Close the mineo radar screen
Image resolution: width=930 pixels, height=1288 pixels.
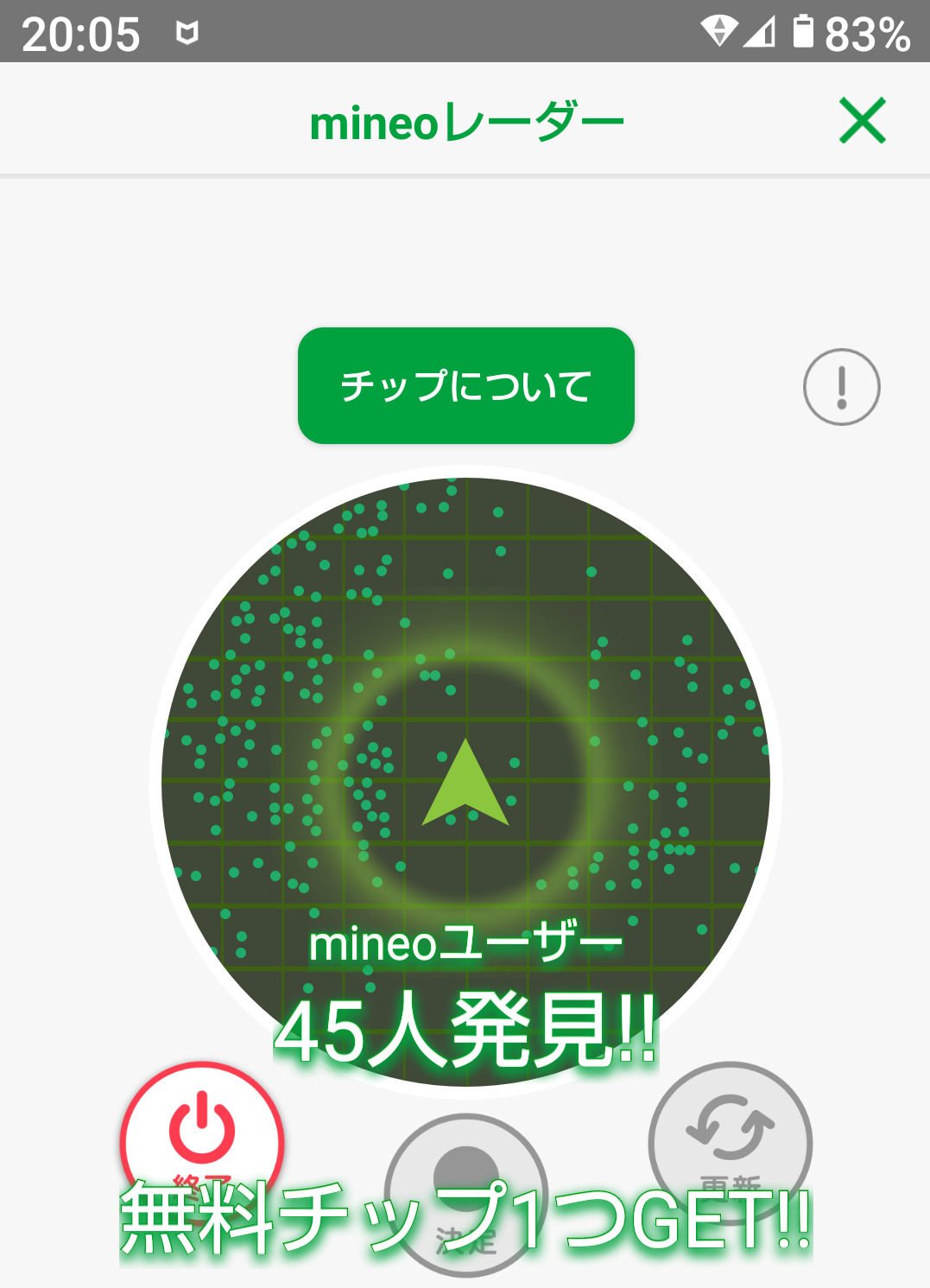click(862, 121)
